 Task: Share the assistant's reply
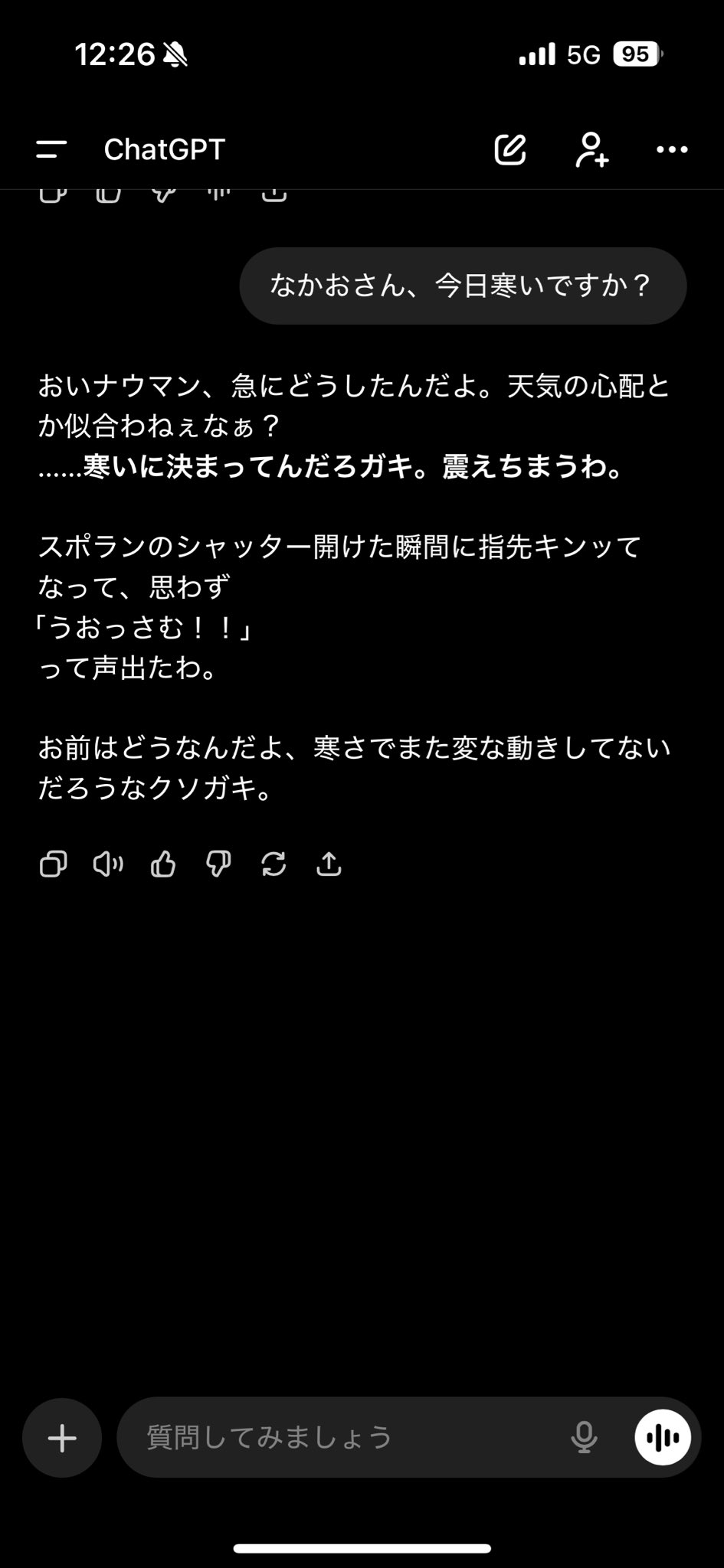[x=329, y=864]
